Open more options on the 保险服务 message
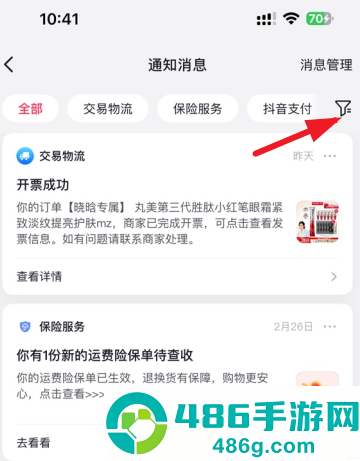The width and height of the screenshot is (360, 461). (330, 327)
